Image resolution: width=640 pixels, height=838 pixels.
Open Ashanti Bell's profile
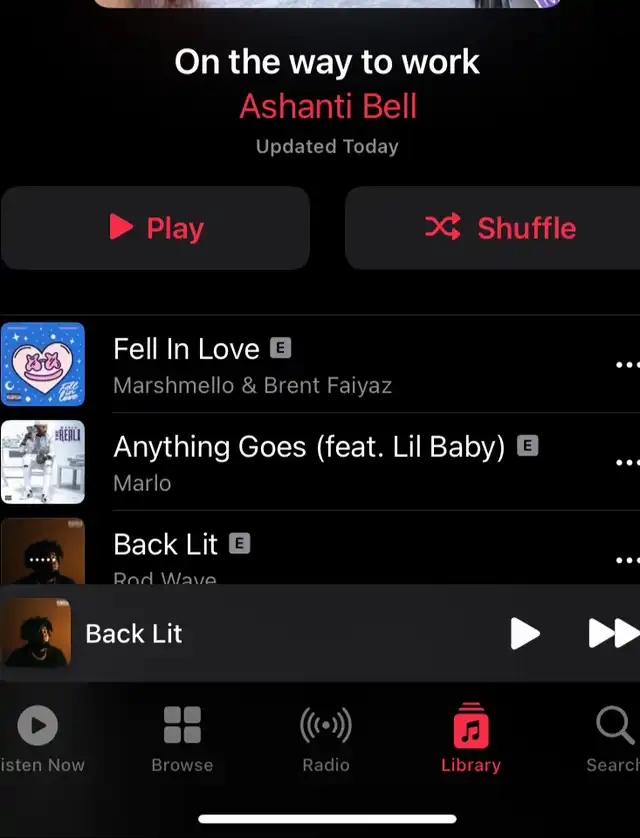(x=328, y=106)
